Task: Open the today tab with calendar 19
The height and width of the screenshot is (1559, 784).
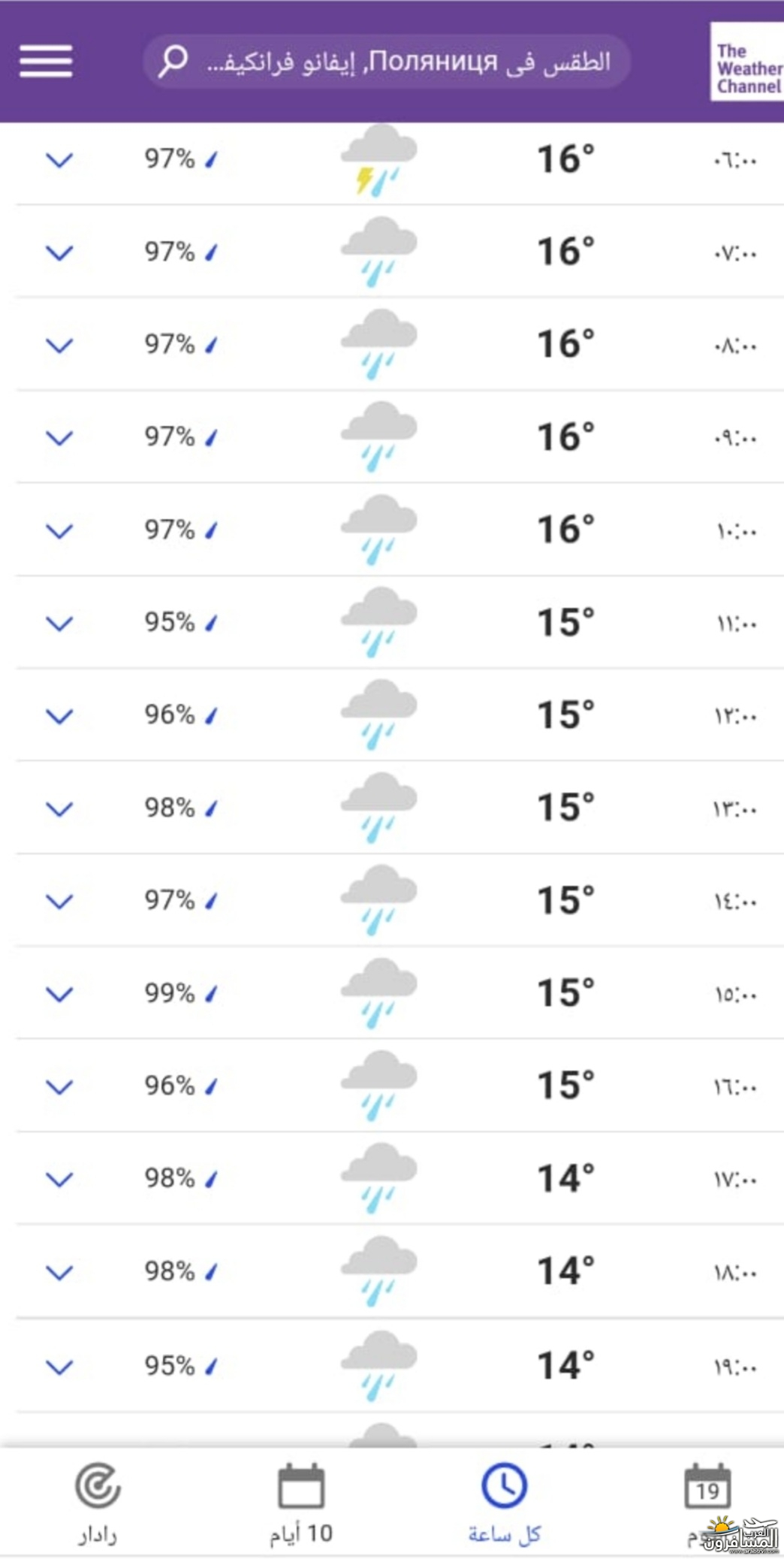Action: pos(707,1503)
